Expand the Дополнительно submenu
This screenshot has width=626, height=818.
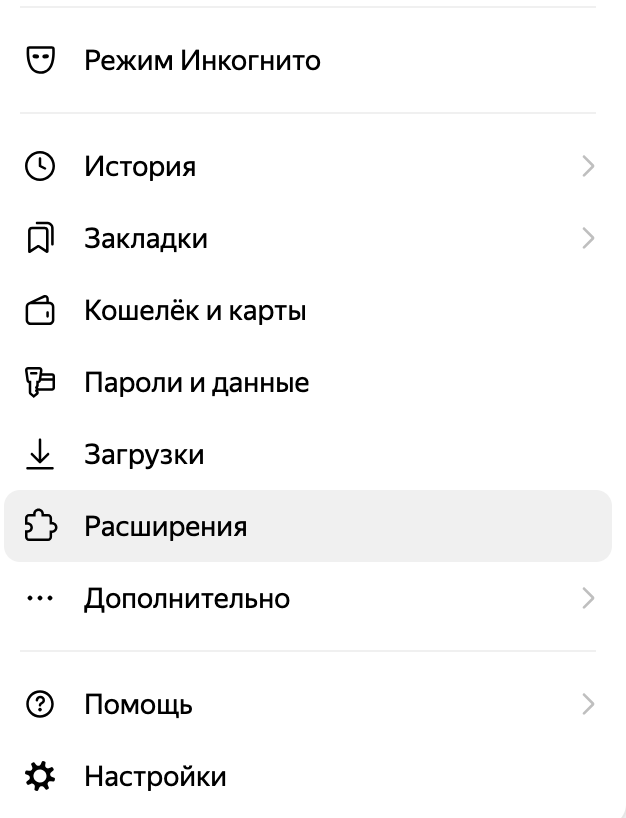[x=187, y=599]
